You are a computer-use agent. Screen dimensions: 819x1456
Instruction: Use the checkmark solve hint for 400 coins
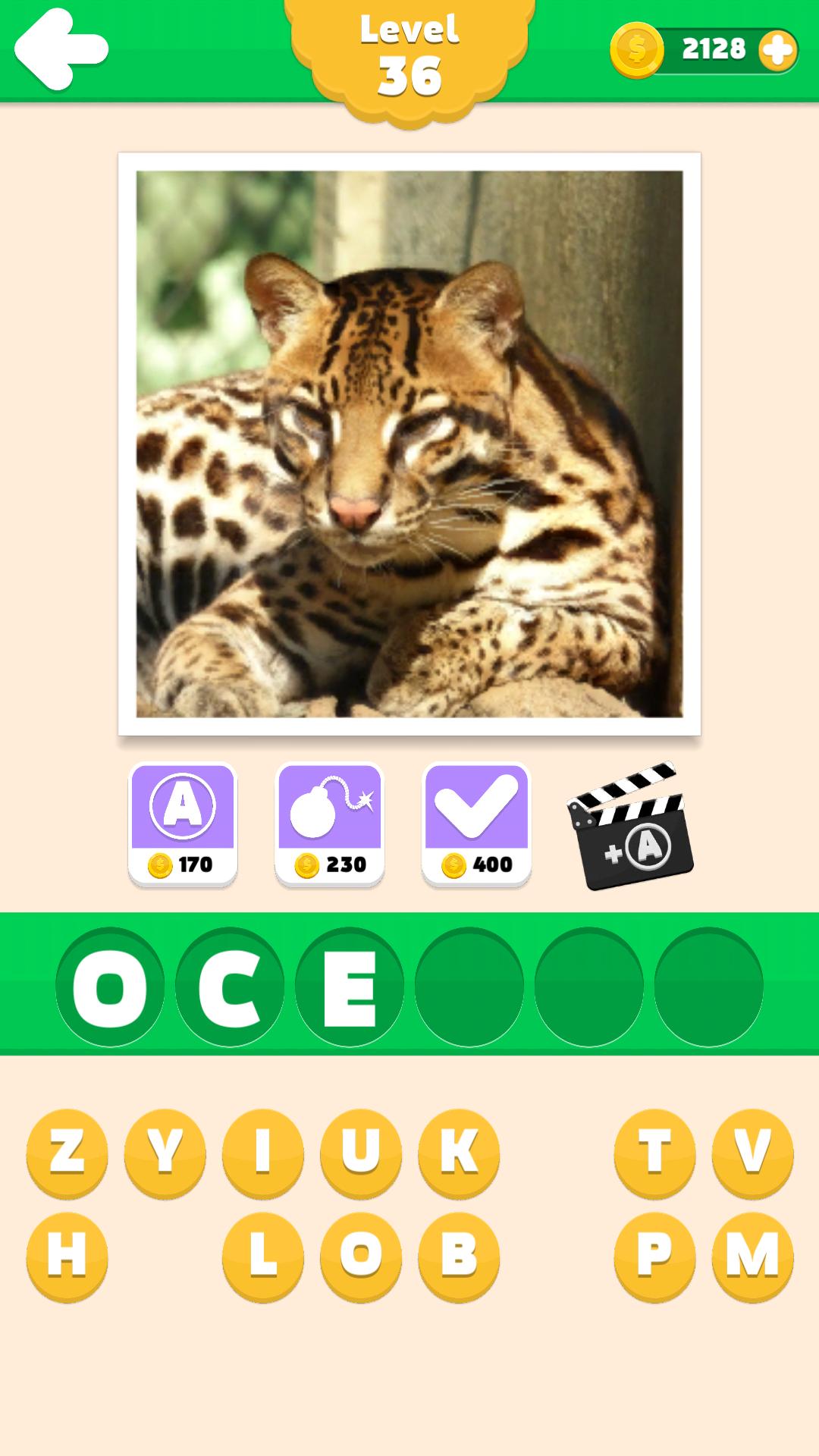click(x=476, y=823)
